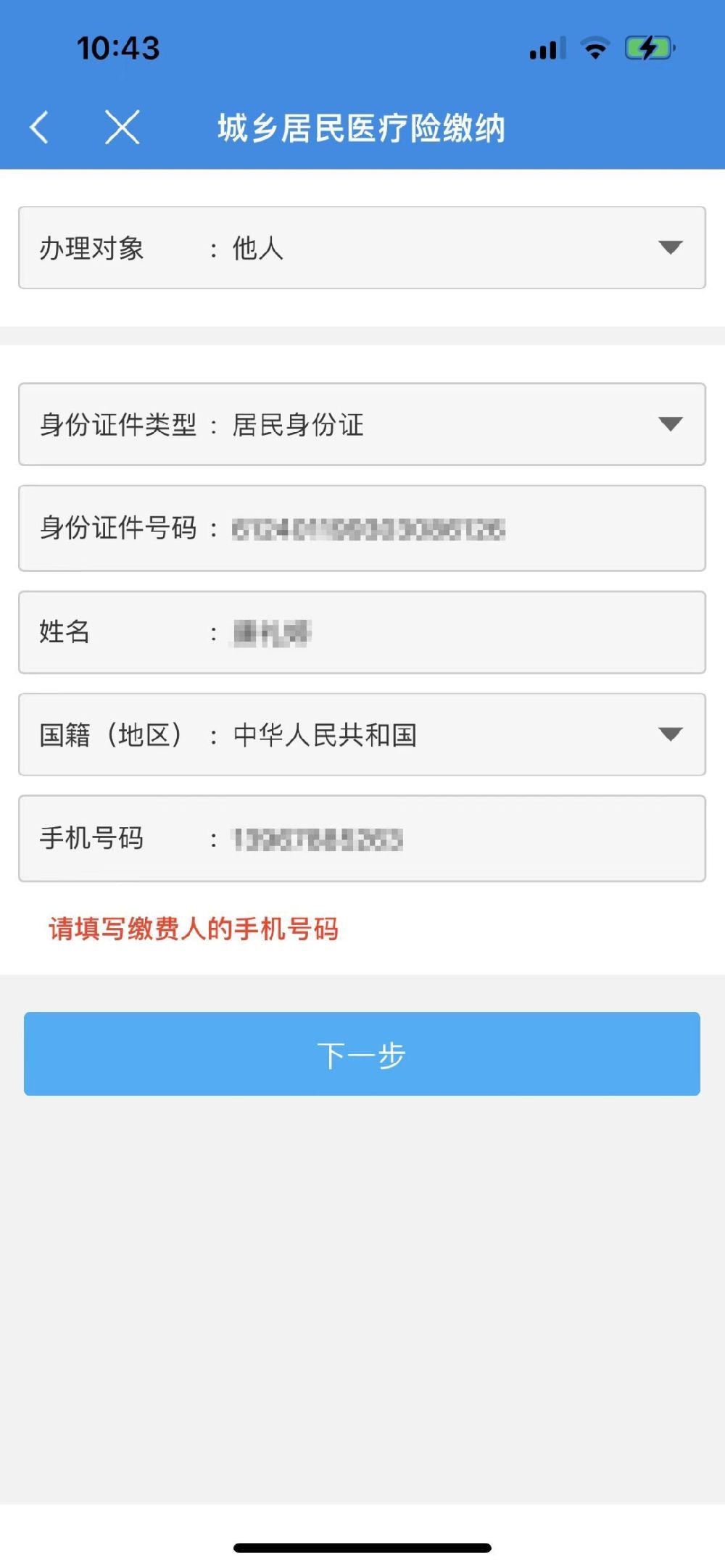Edit the 身份证件号码 field
Viewport: 725px width, 1568px height.
(x=362, y=528)
